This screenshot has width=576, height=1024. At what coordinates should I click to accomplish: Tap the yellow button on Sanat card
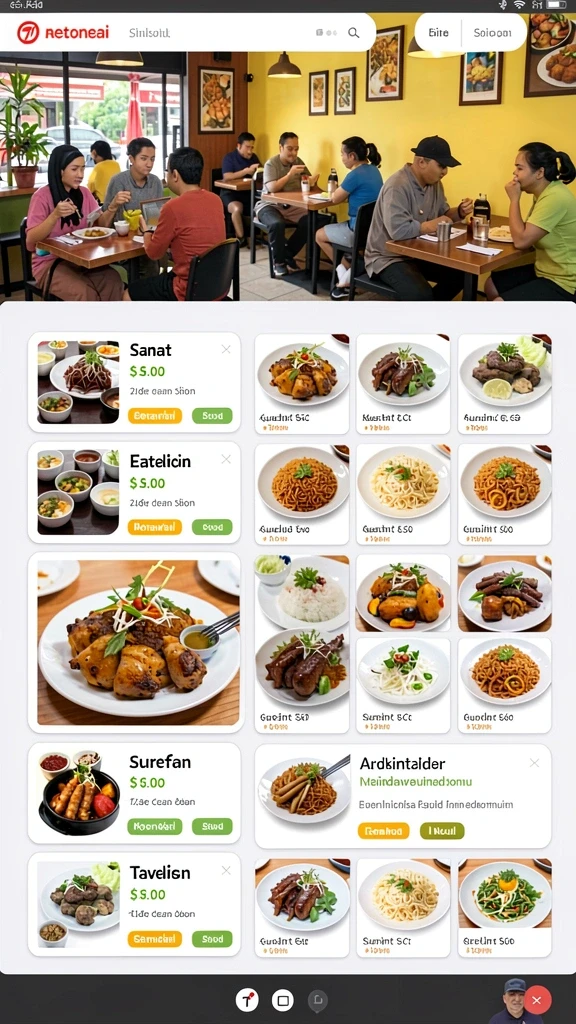tap(155, 416)
